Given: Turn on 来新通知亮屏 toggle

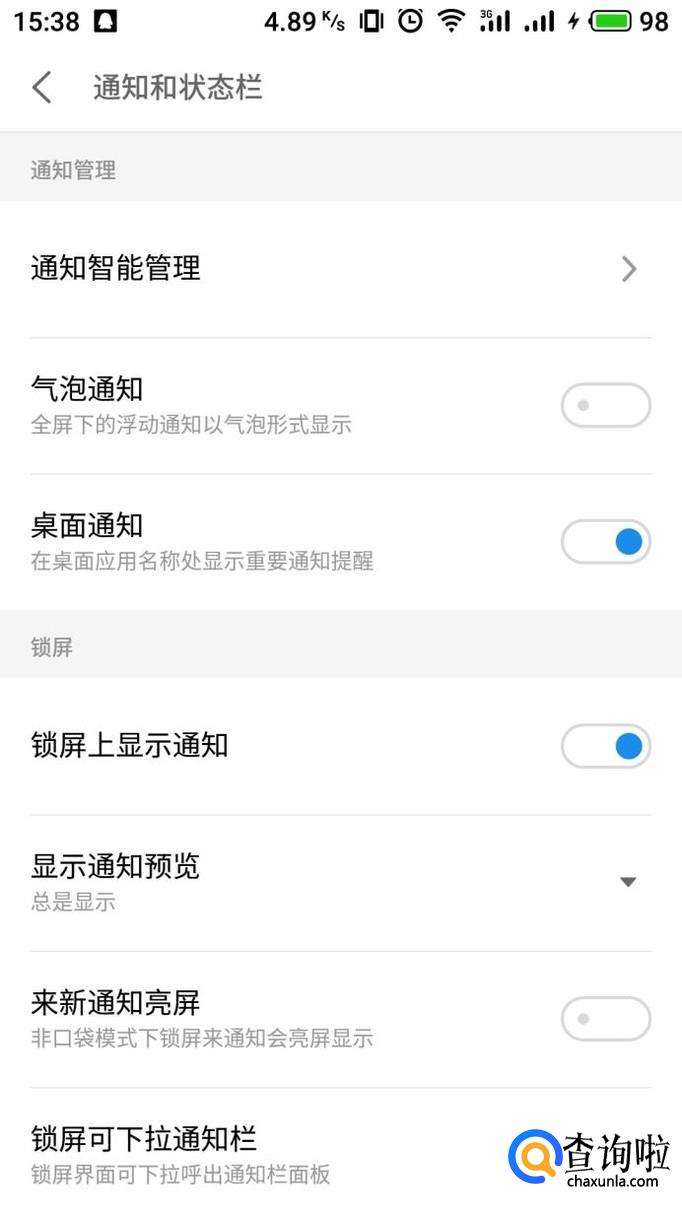Looking at the screenshot, I should (605, 1019).
